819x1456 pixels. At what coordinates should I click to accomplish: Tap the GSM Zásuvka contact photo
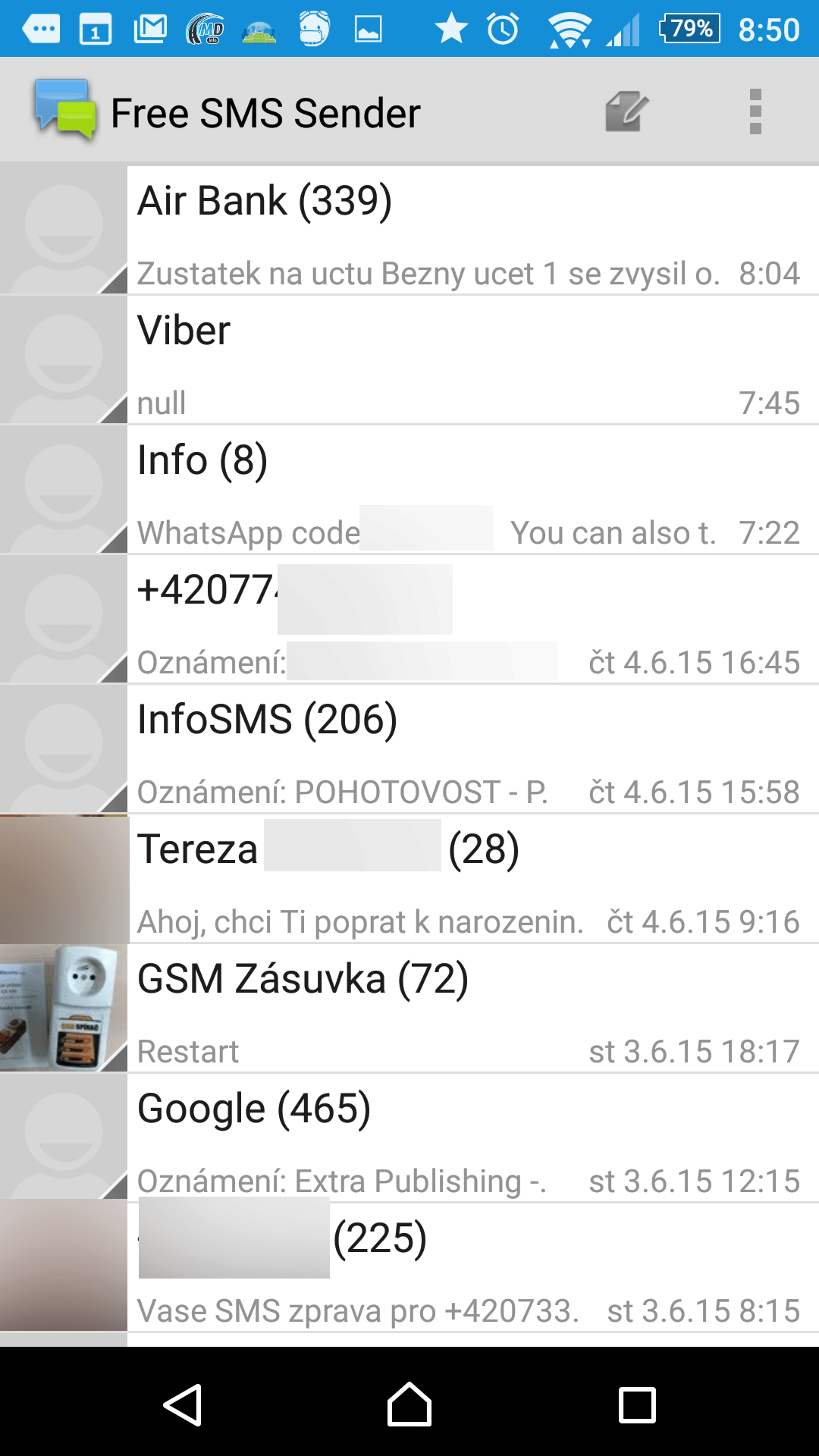tap(64, 1009)
